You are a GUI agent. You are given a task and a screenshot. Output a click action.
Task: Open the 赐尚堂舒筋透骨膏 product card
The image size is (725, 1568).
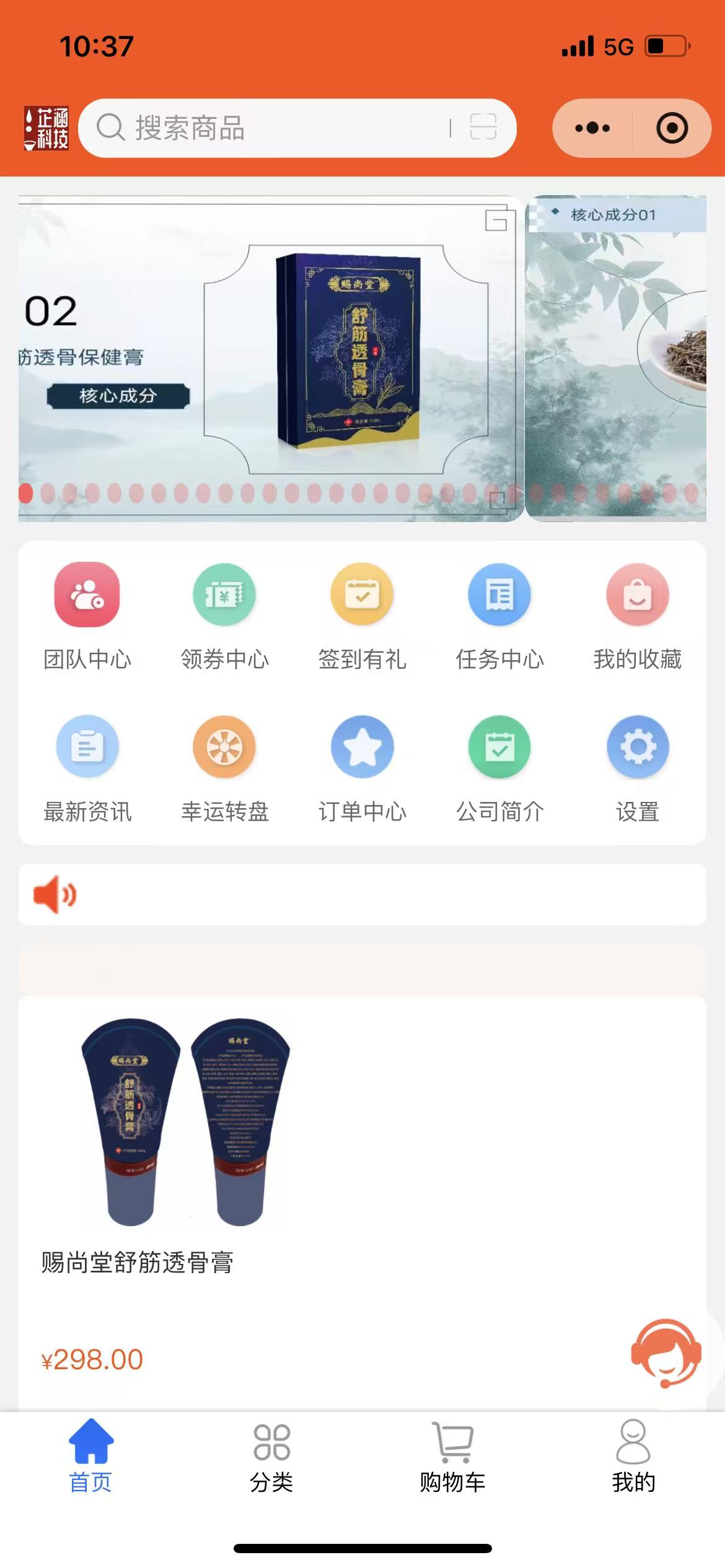point(186,1146)
